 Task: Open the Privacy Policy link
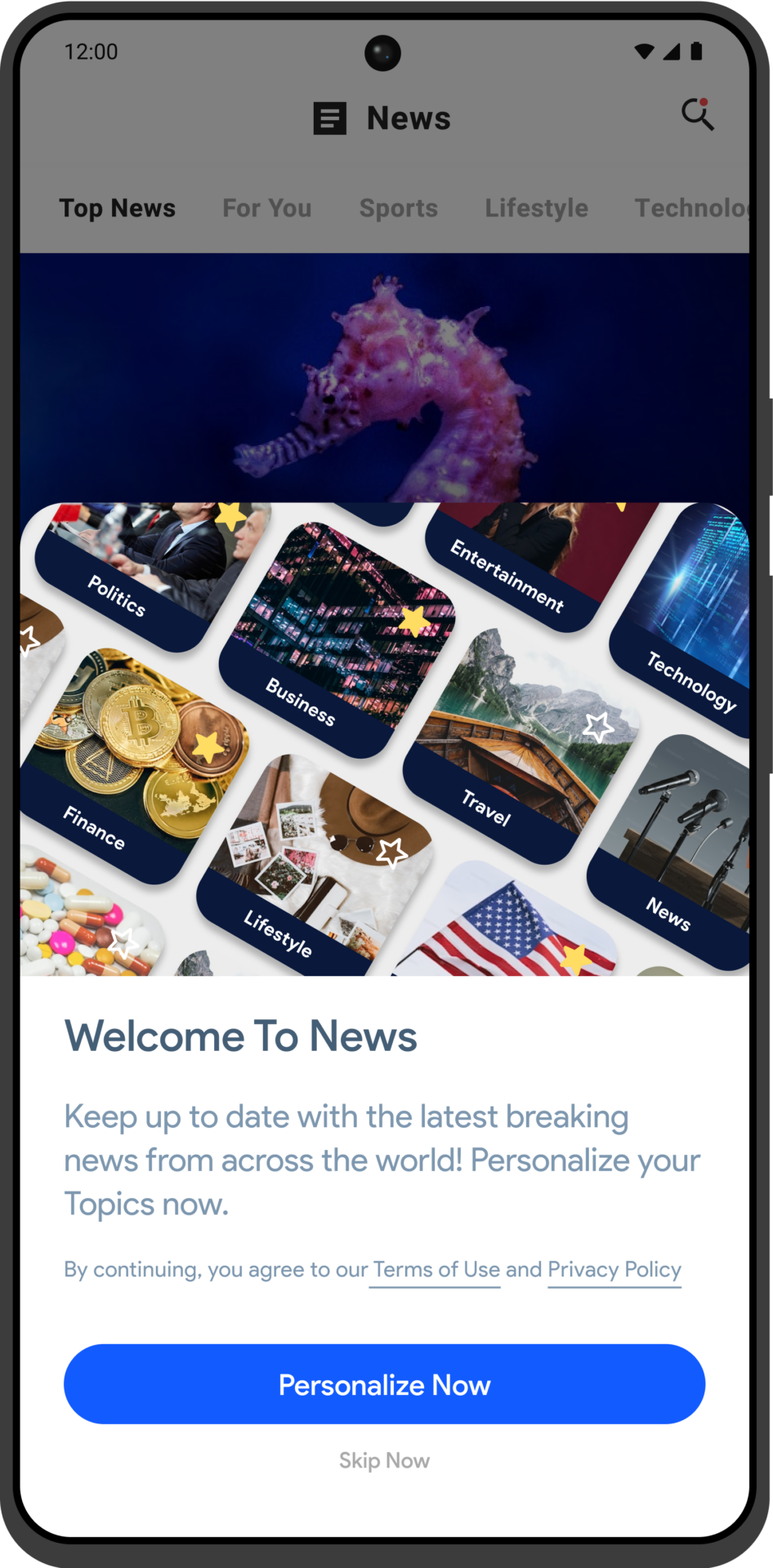(x=614, y=1270)
